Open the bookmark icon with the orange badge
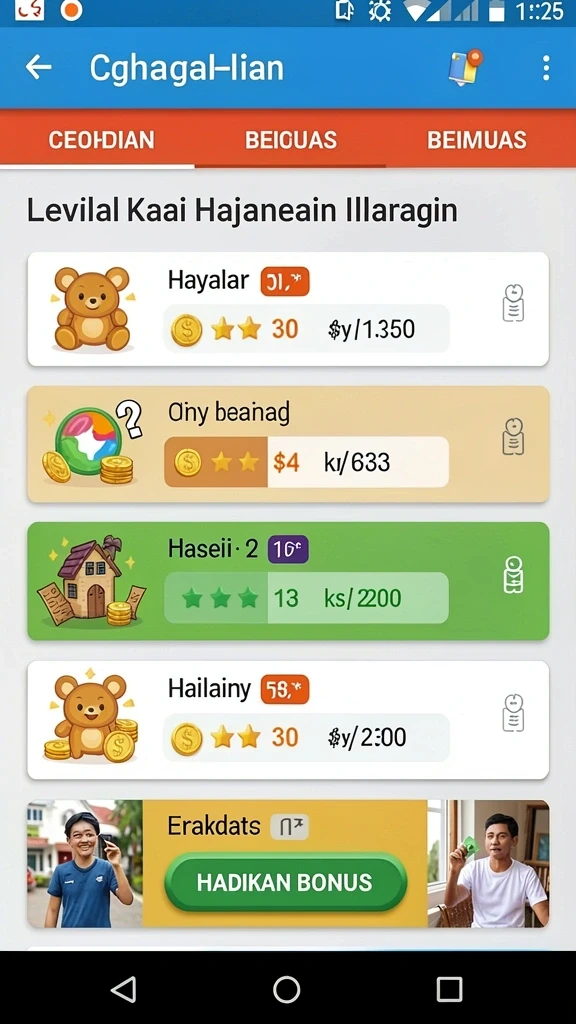The image size is (576, 1024). click(465, 67)
